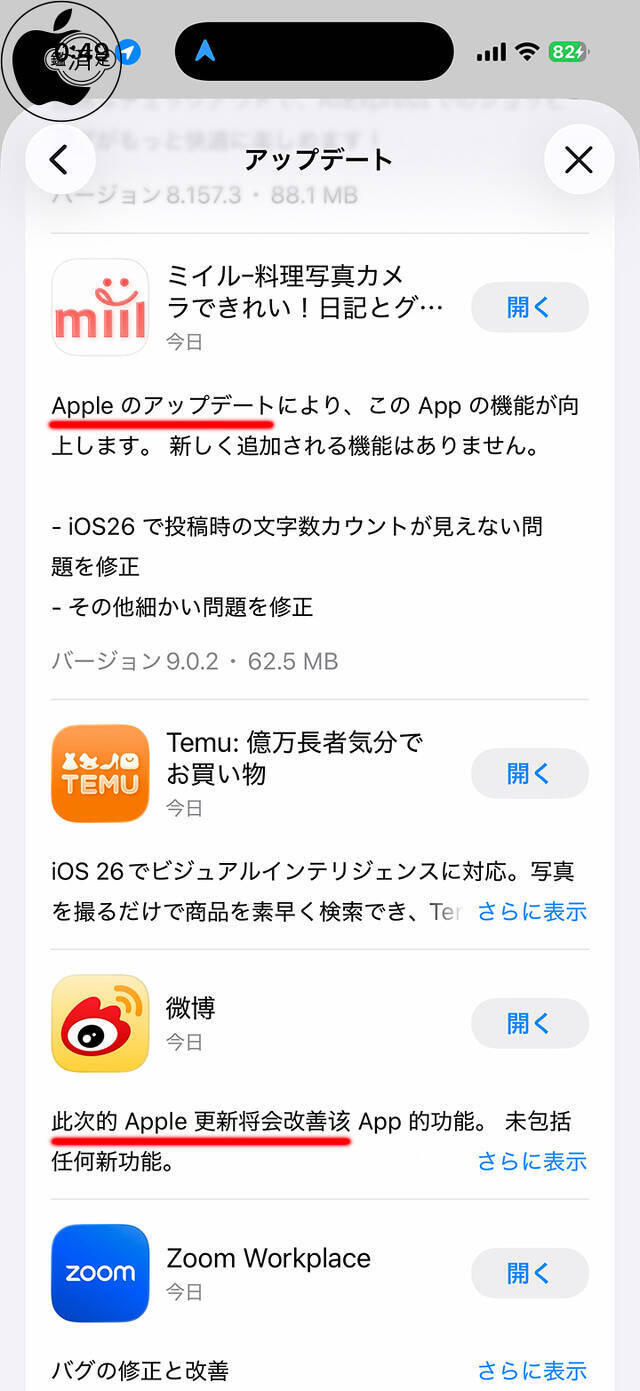Screen dimensions: 640x1391
Task: View the ミイル app page
Action: 100,307
